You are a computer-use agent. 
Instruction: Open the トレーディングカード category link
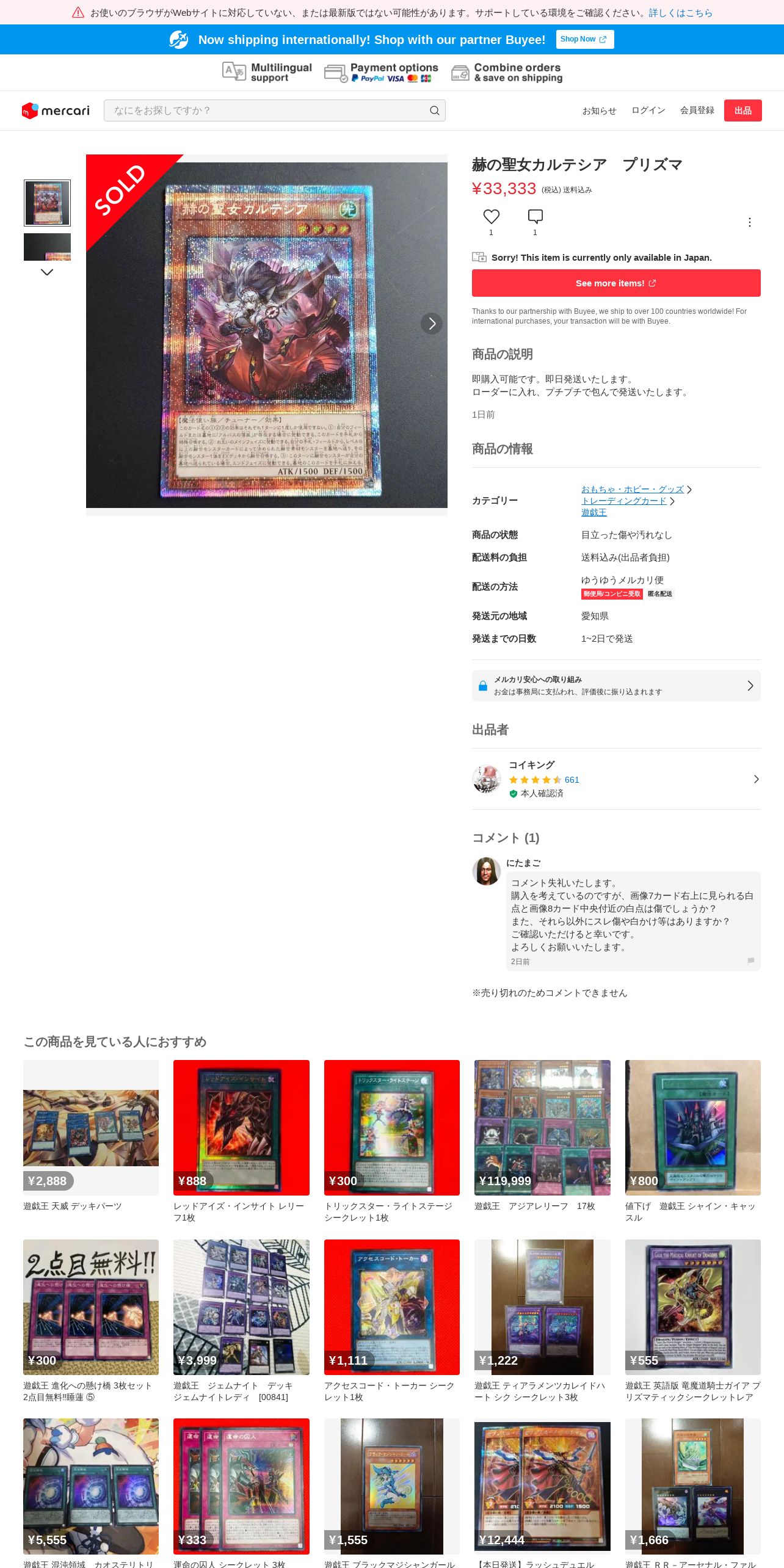click(x=623, y=501)
